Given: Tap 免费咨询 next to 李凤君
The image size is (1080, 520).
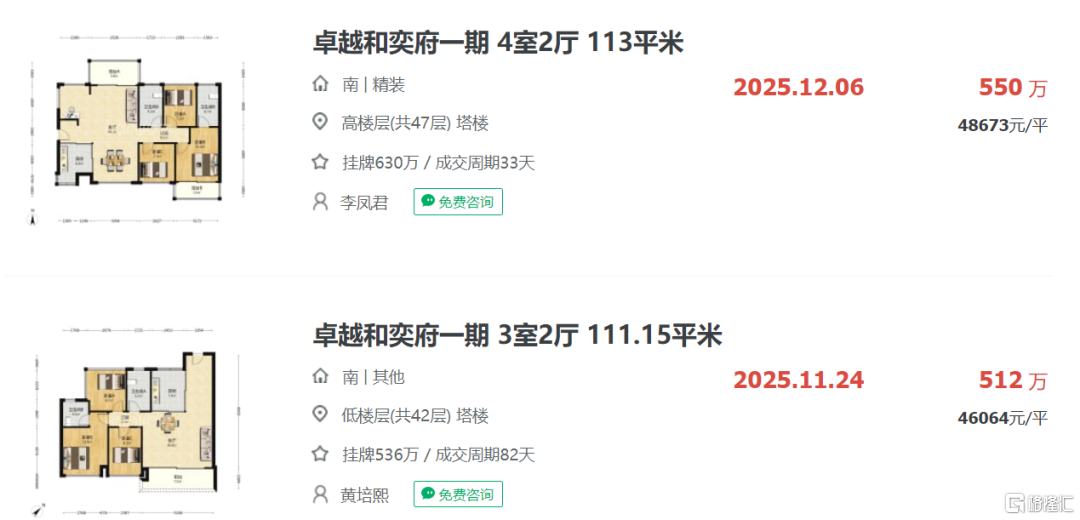Looking at the screenshot, I should point(458,201).
